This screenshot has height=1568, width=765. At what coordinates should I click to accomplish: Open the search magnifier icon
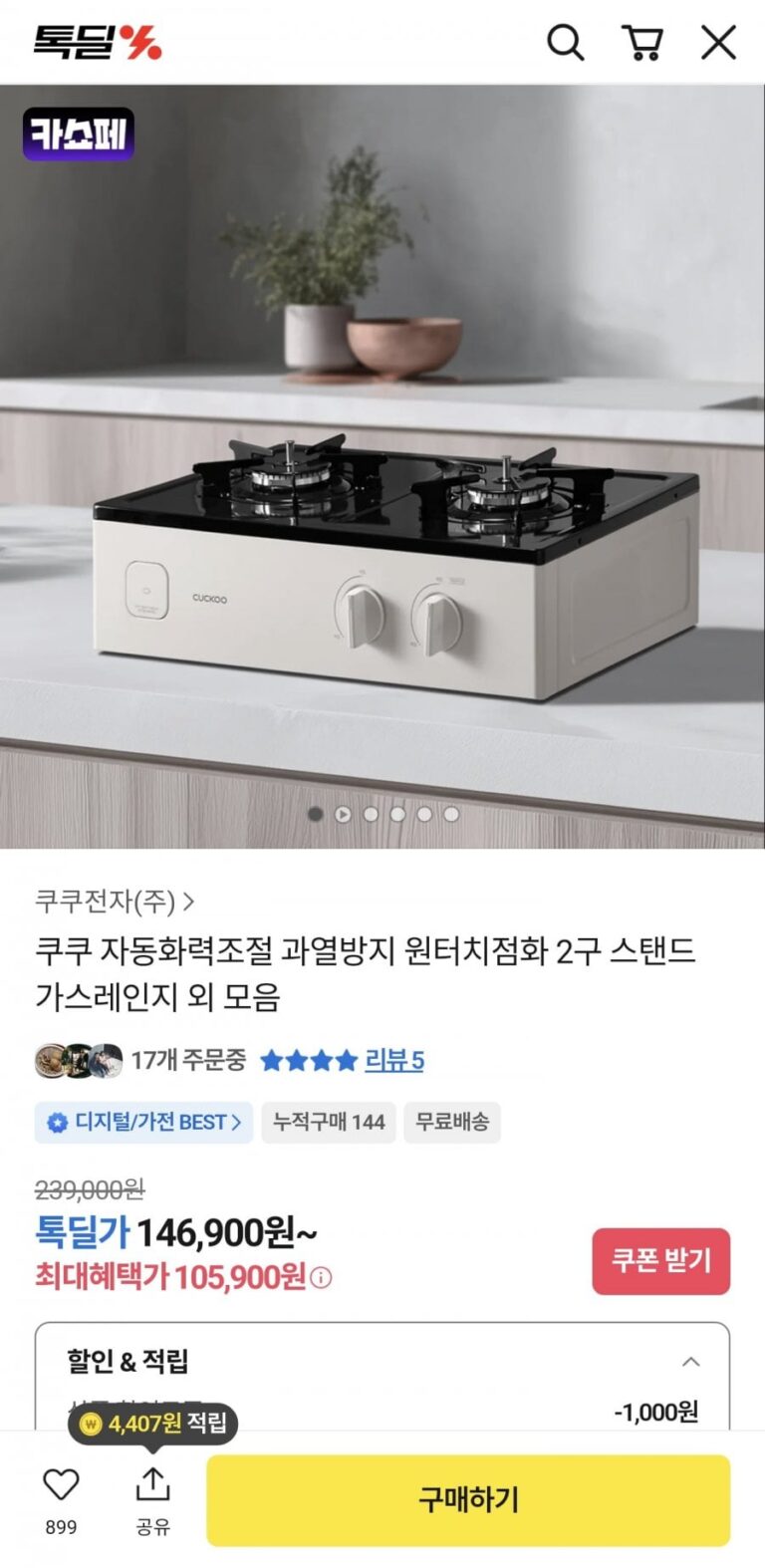565,43
